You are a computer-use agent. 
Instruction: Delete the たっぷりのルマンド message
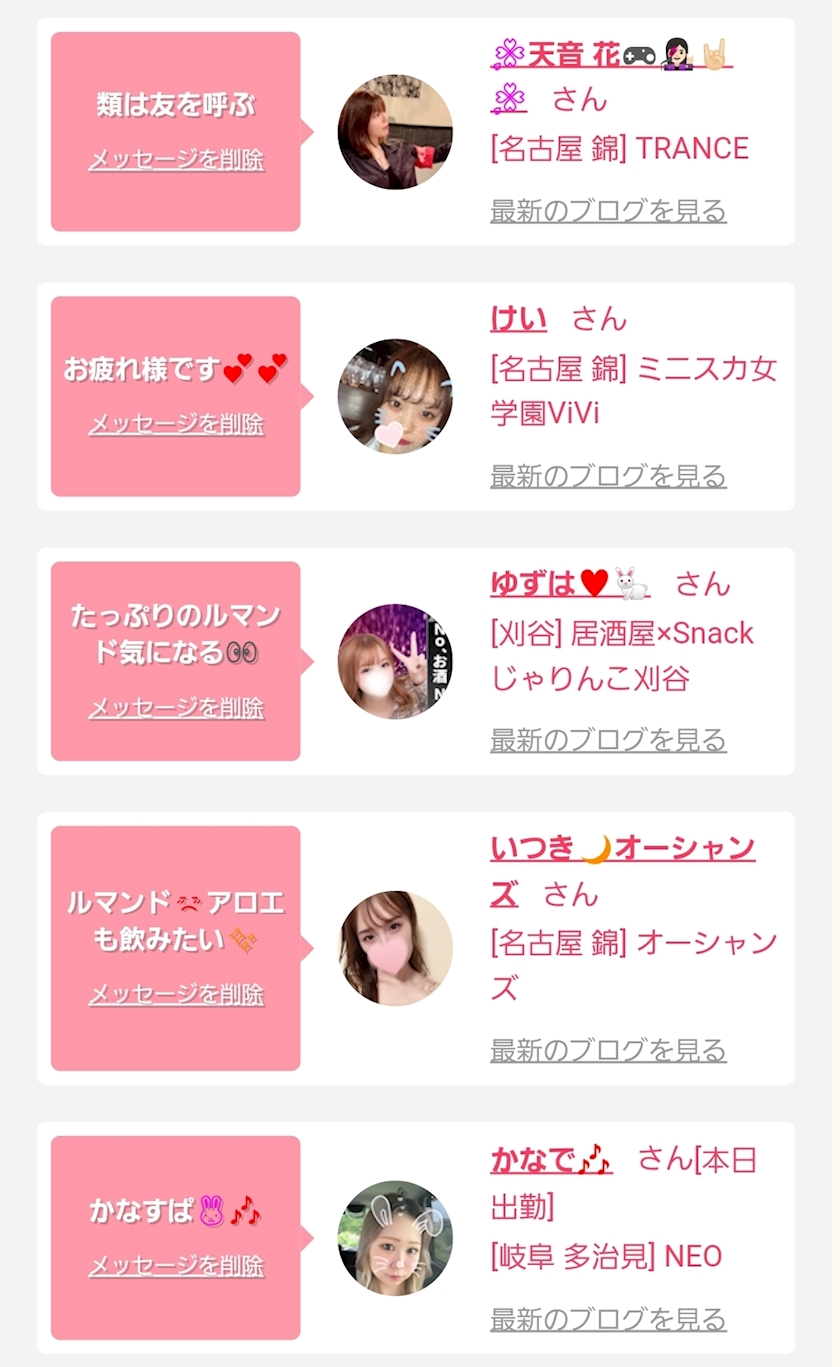click(176, 708)
